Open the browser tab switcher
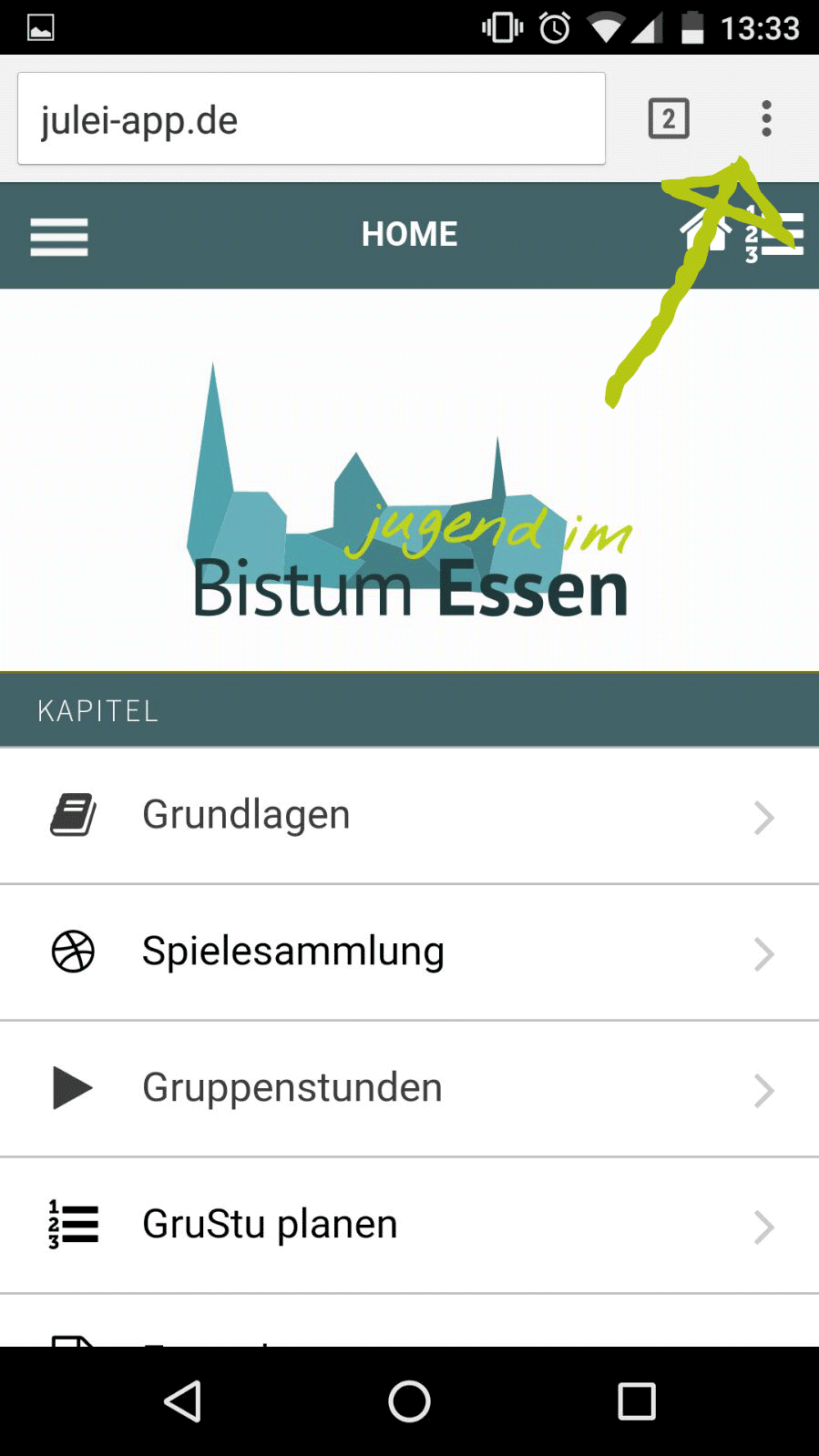This screenshot has height=1456, width=819. (669, 118)
